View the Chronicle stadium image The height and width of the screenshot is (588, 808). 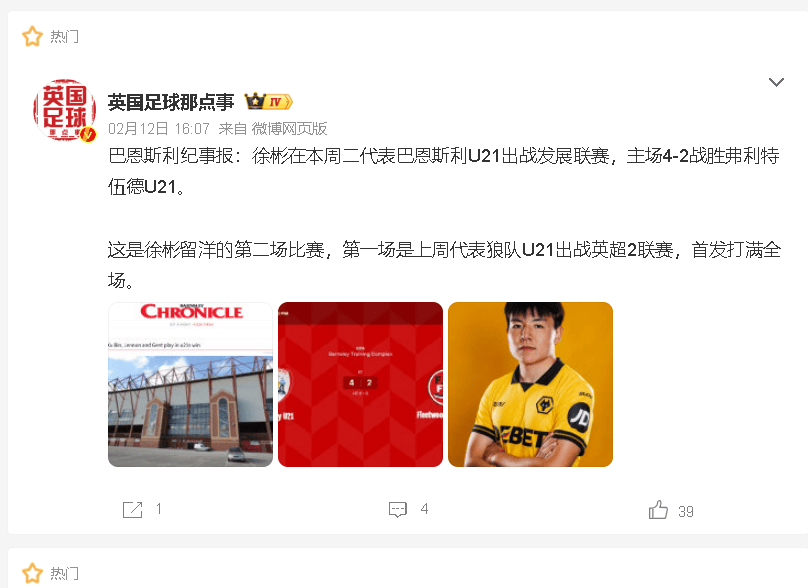pyautogui.click(x=190, y=384)
